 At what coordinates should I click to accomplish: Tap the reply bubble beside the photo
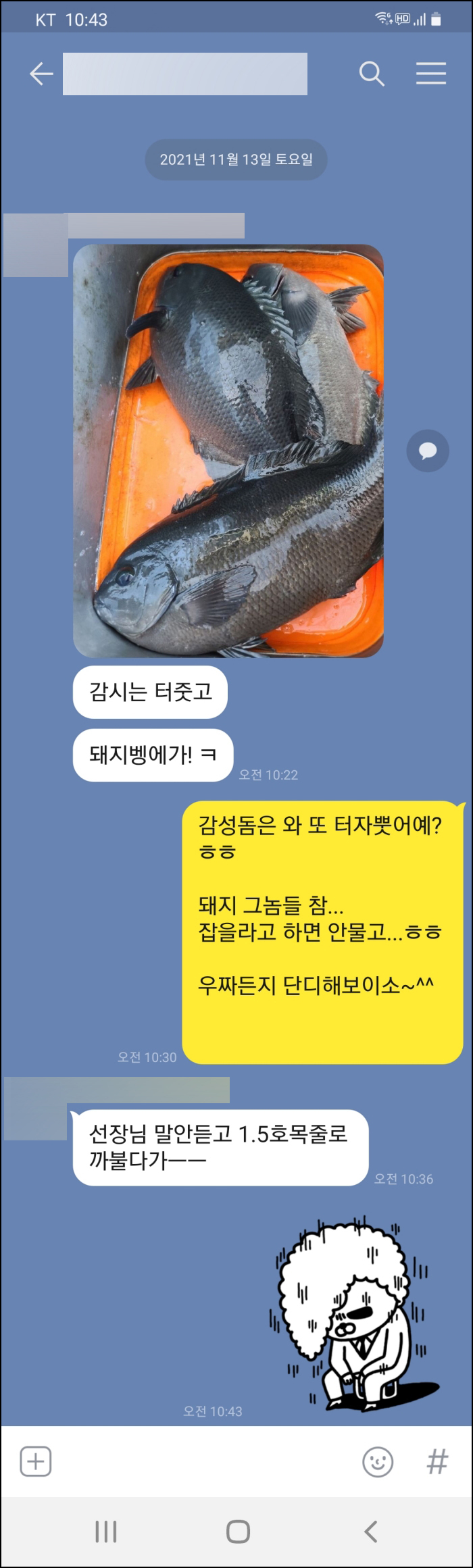(427, 451)
